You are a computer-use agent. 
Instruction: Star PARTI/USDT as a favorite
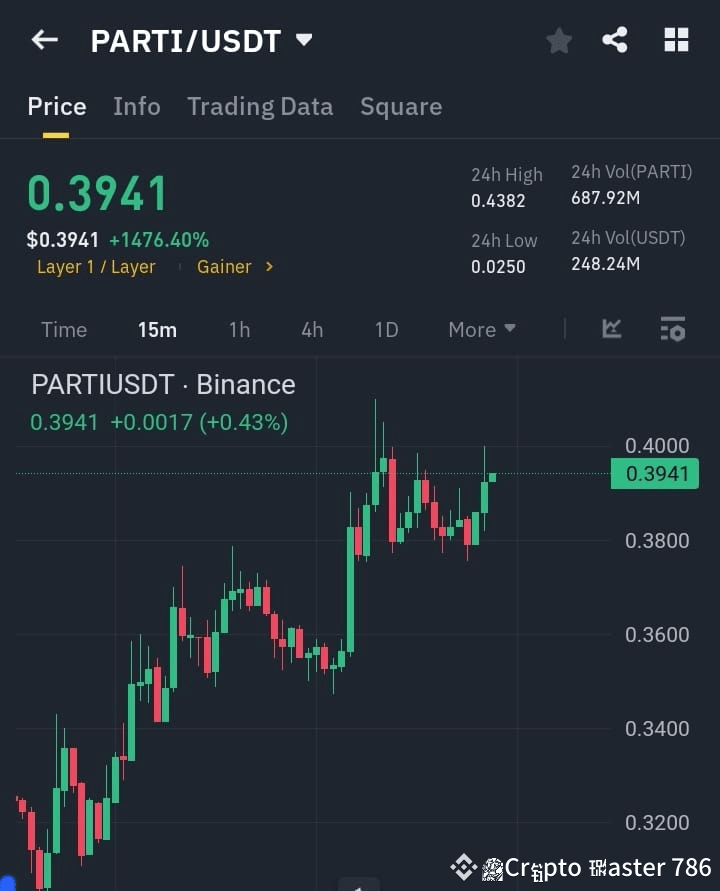pyautogui.click(x=559, y=41)
